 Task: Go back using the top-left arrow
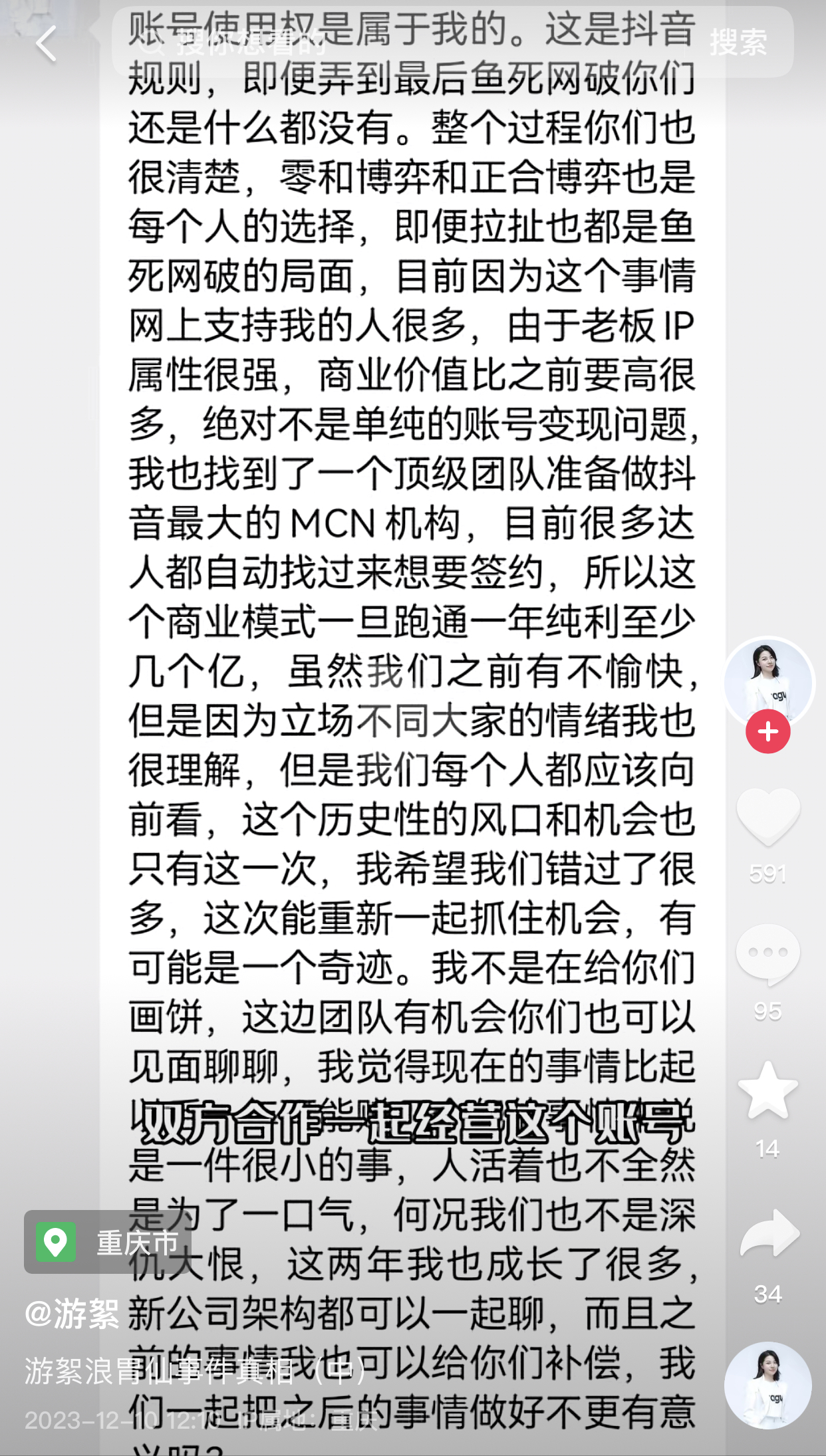[45, 44]
